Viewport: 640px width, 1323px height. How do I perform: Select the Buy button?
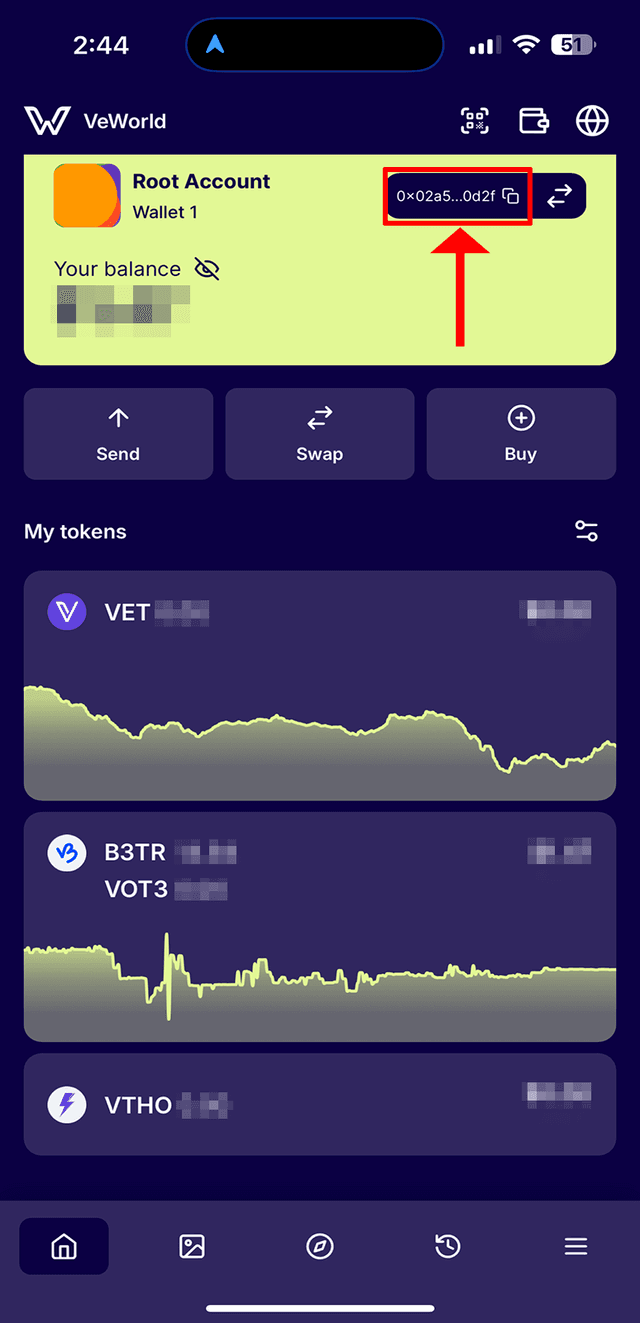pos(521,434)
